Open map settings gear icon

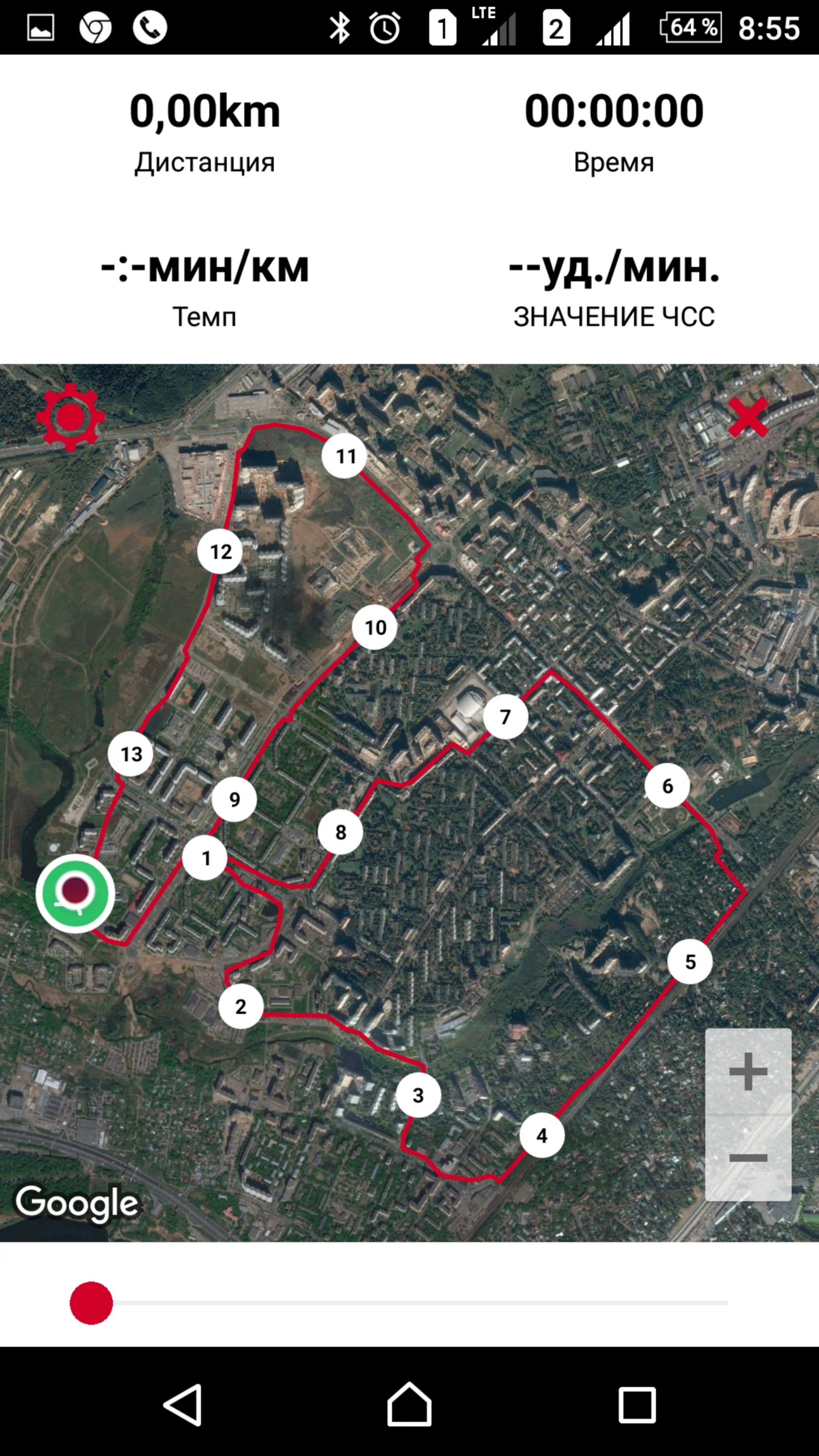(x=71, y=417)
